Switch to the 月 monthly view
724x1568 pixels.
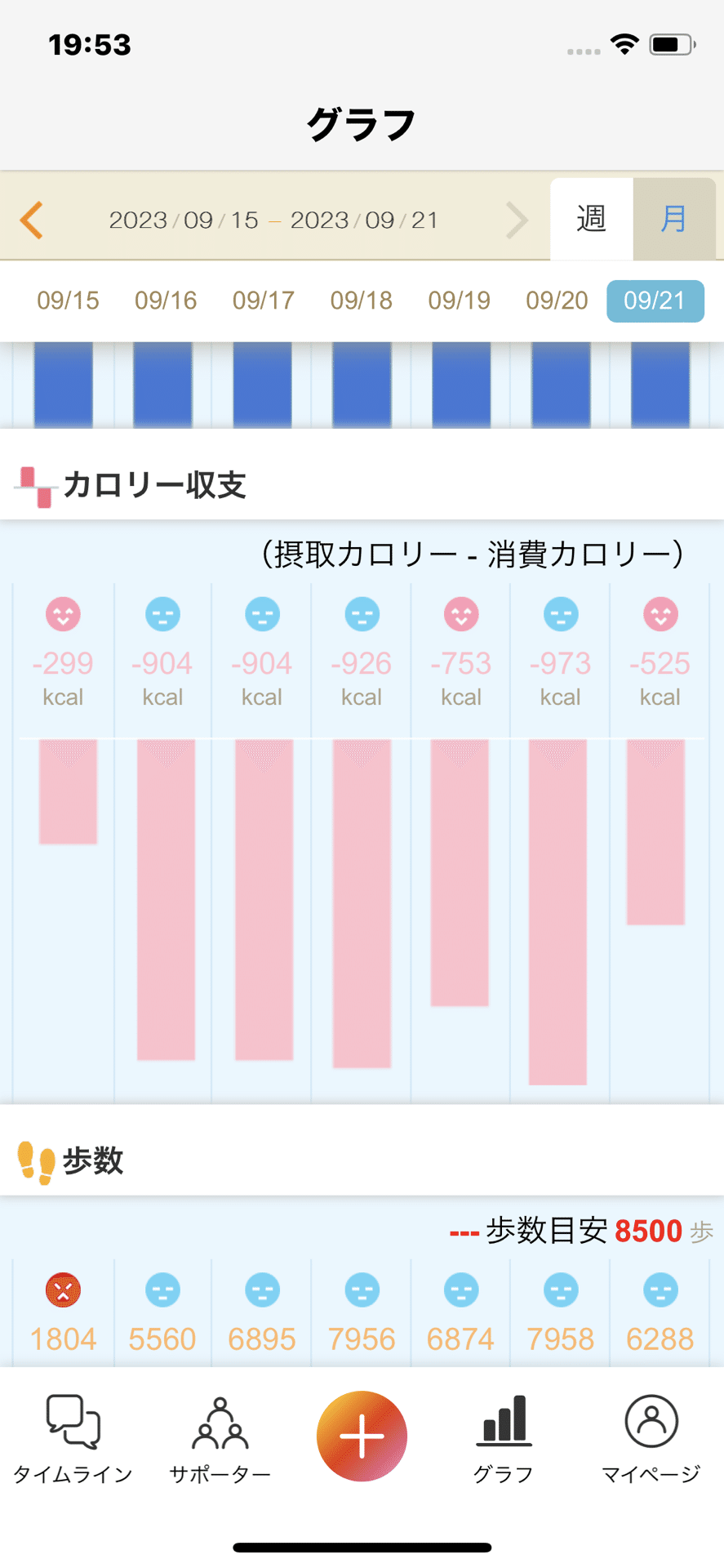click(x=674, y=218)
